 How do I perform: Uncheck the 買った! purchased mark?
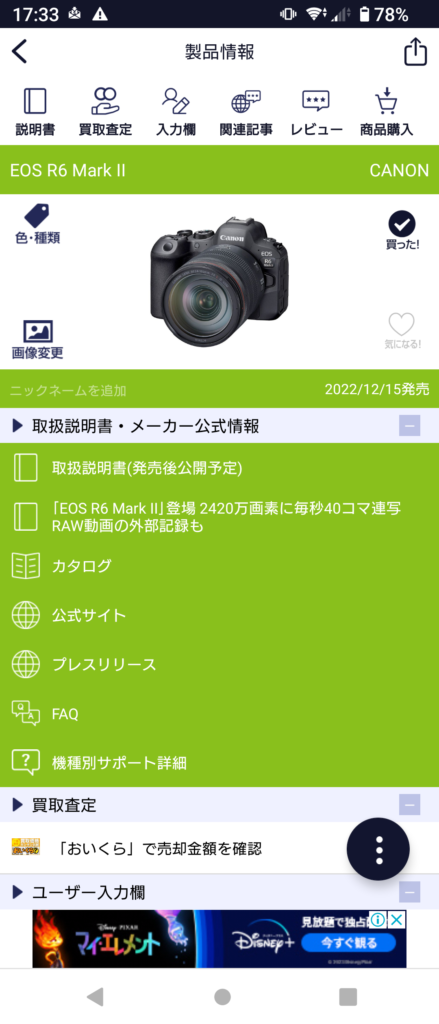402,231
